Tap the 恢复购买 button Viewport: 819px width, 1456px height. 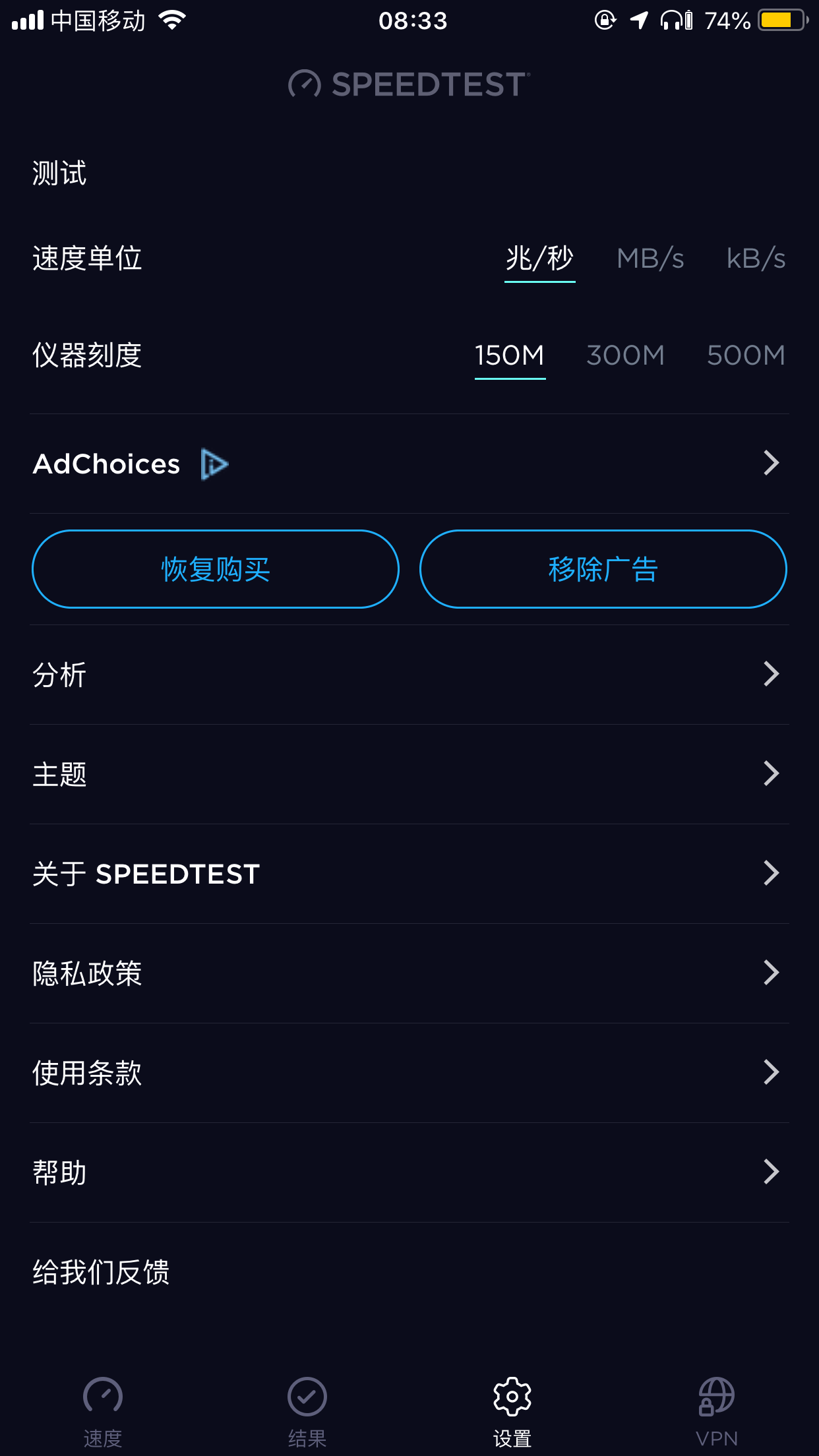coord(216,569)
